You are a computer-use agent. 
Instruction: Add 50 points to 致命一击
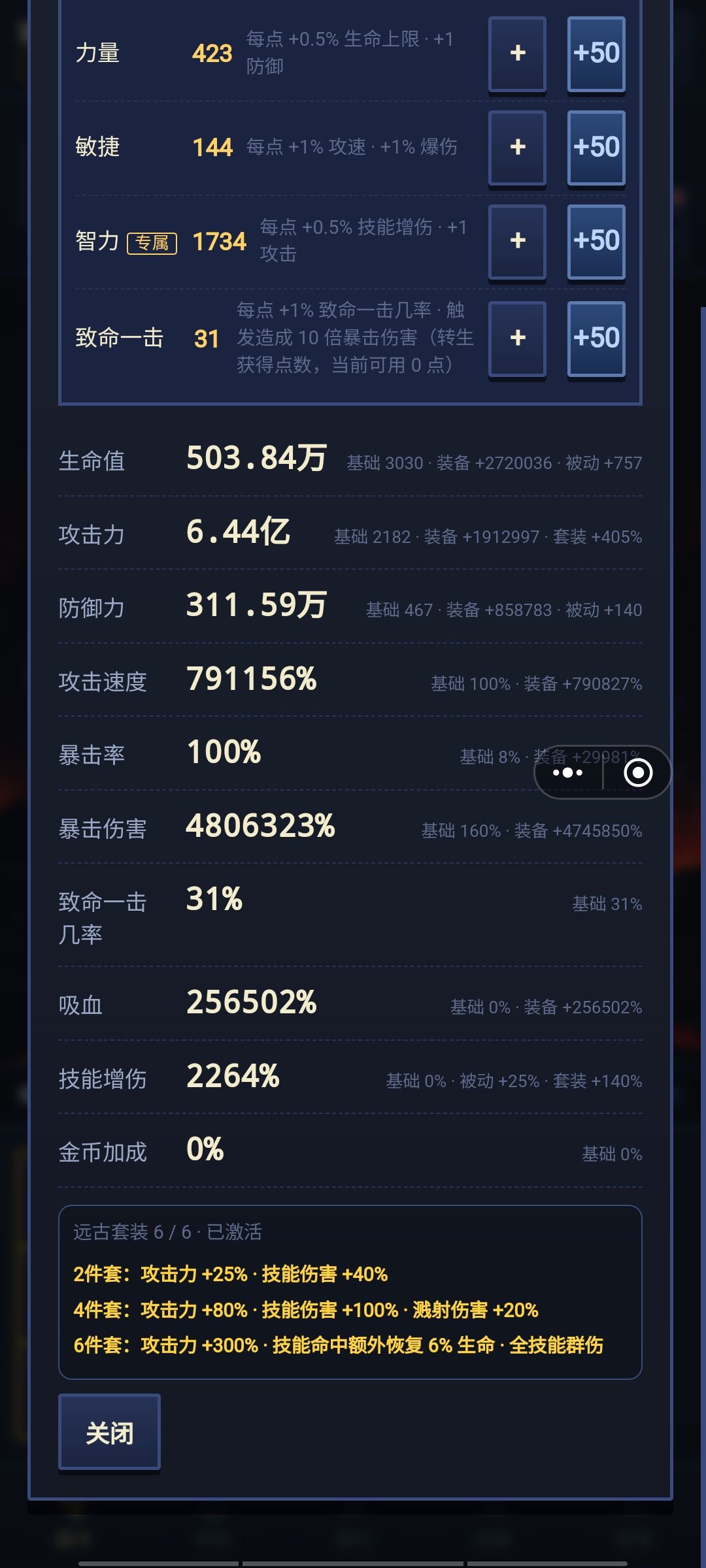596,338
